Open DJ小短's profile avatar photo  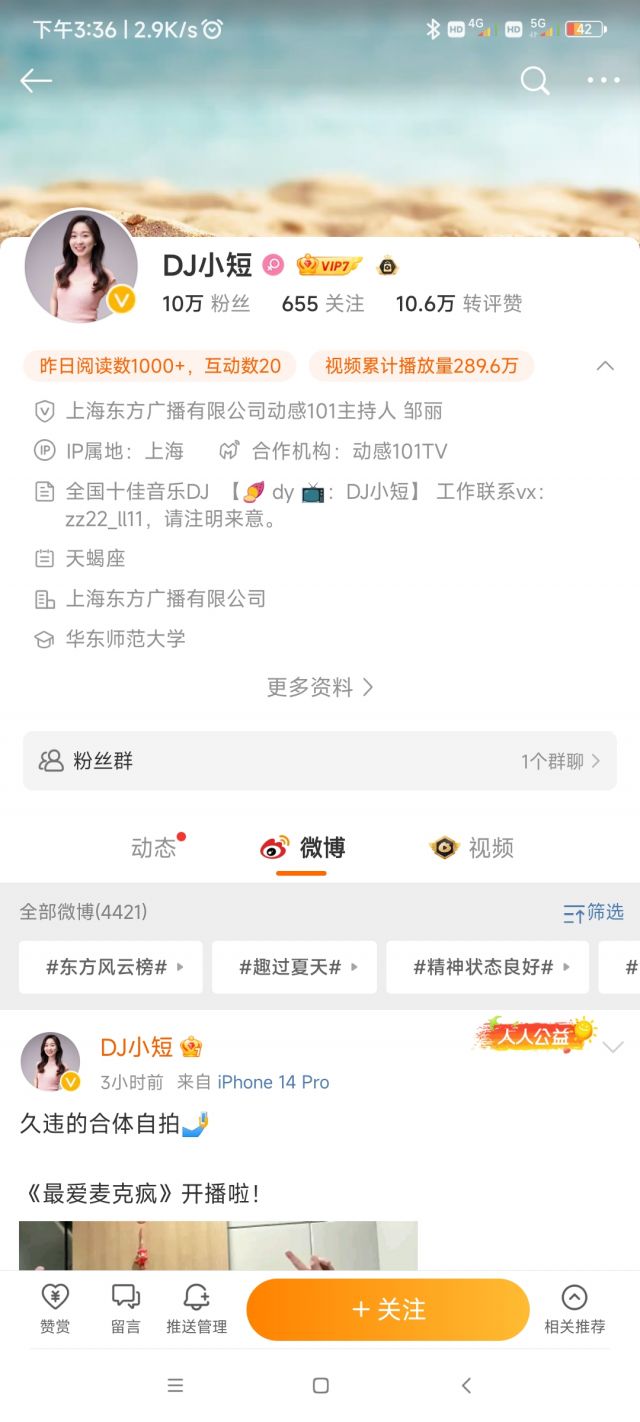click(x=81, y=266)
